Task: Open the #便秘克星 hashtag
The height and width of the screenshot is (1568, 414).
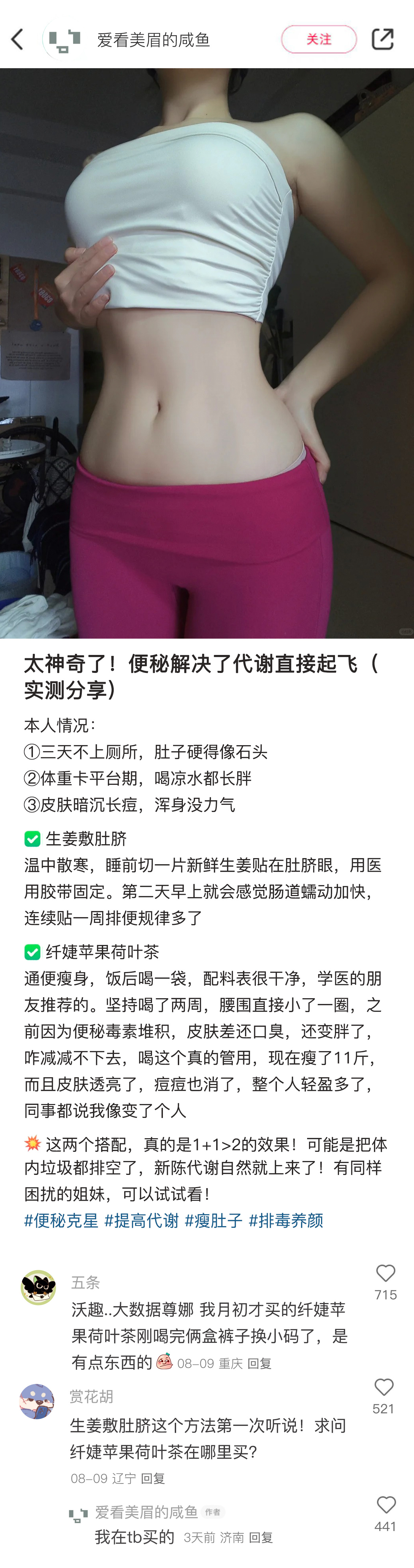Action: click(x=61, y=1220)
